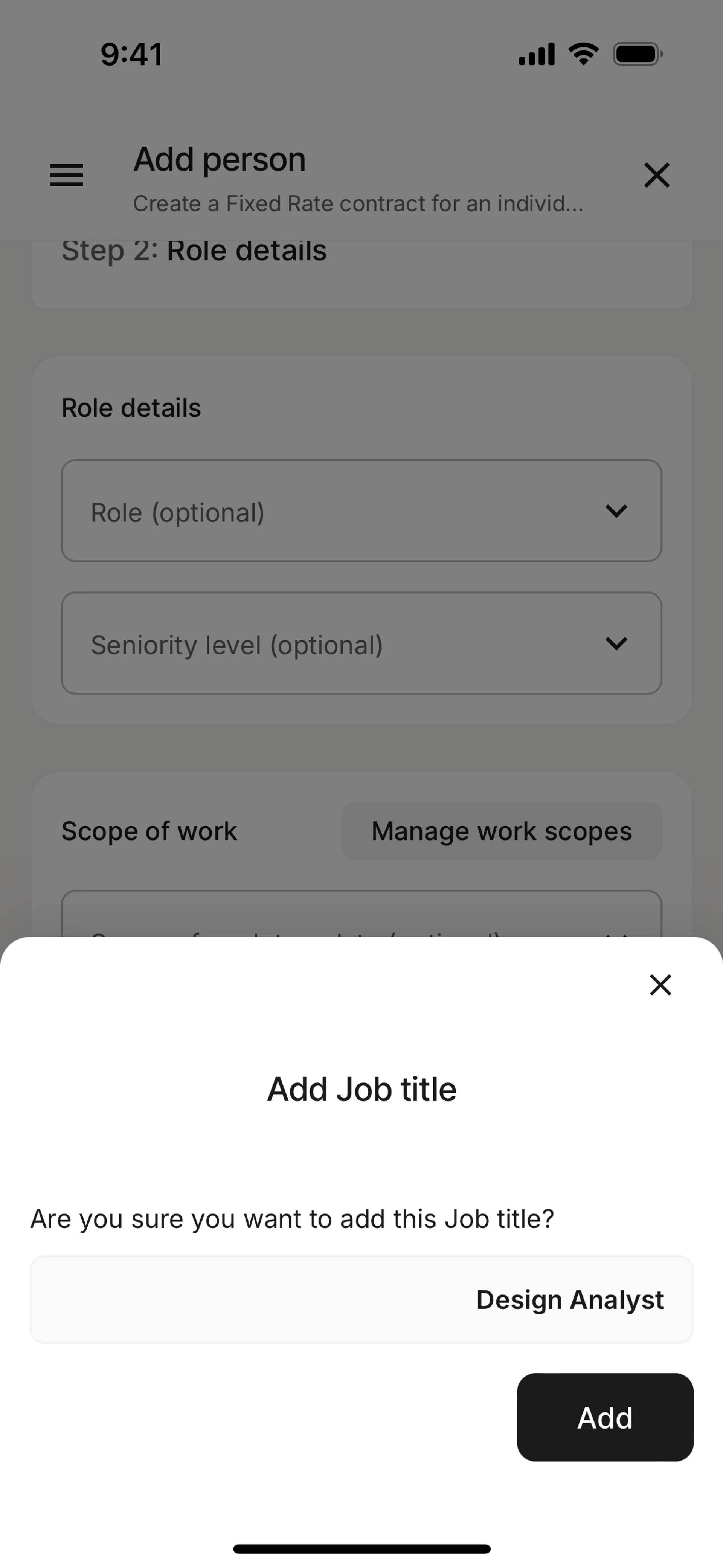Expand the Seniority level (optional) dropdown
The image size is (723, 1568).
[x=361, y=643]
